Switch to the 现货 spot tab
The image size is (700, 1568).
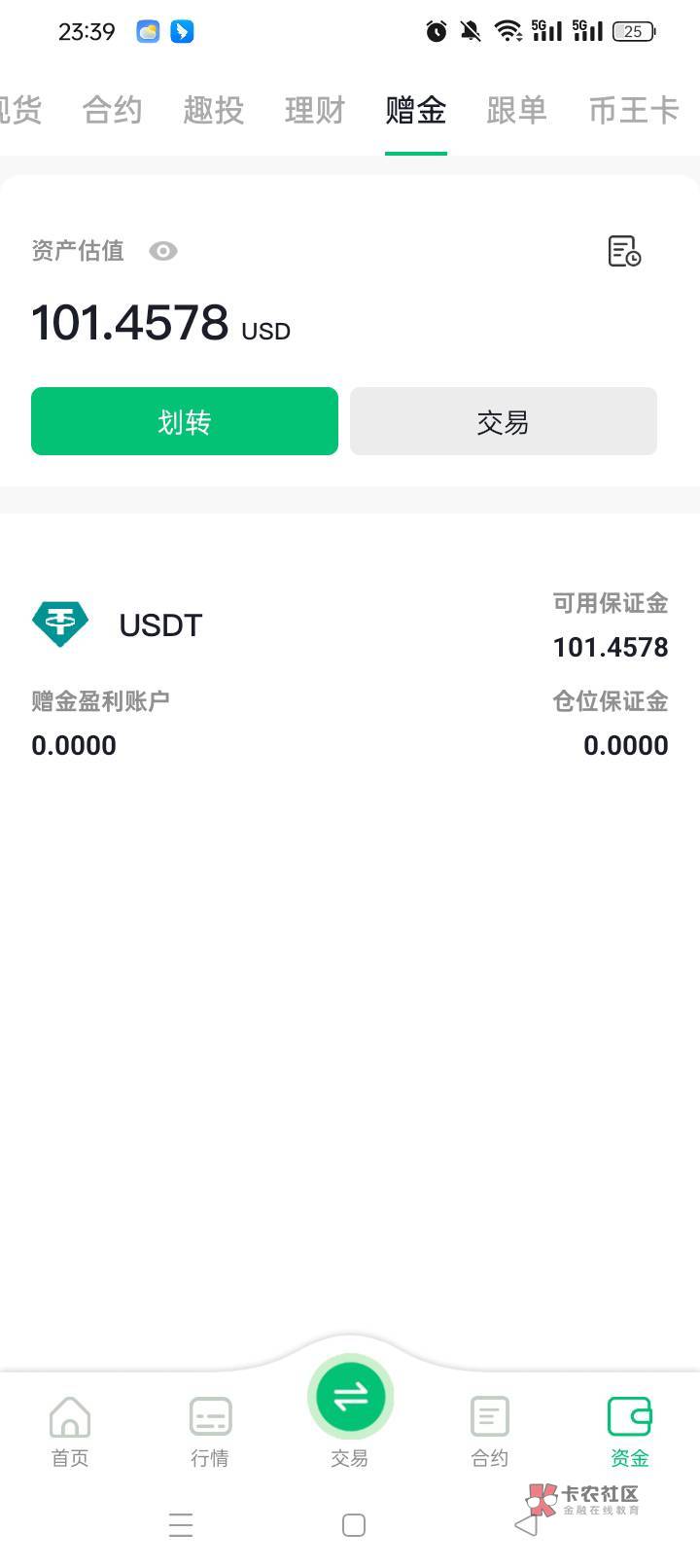click(x=19, y=110)
